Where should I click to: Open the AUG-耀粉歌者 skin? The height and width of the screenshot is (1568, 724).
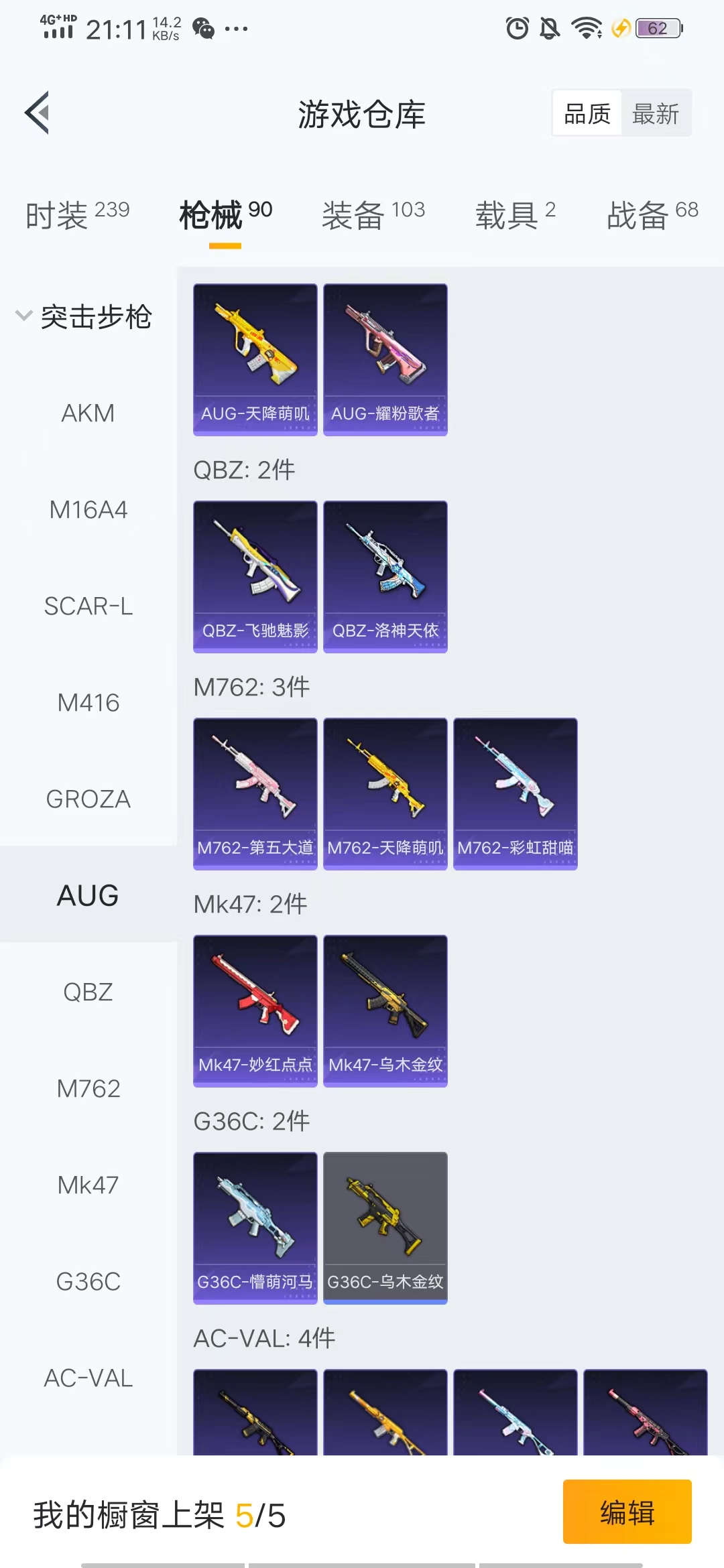point(385,359)
